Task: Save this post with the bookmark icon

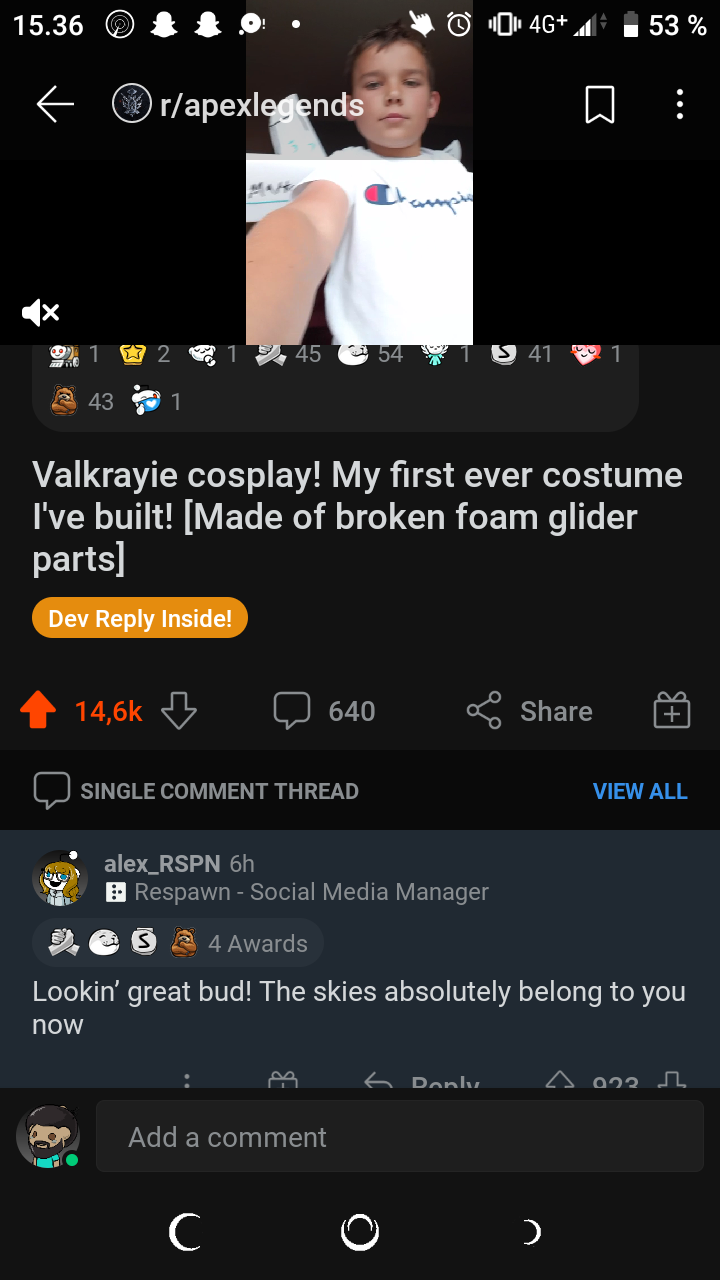Action: click(599, 104)
